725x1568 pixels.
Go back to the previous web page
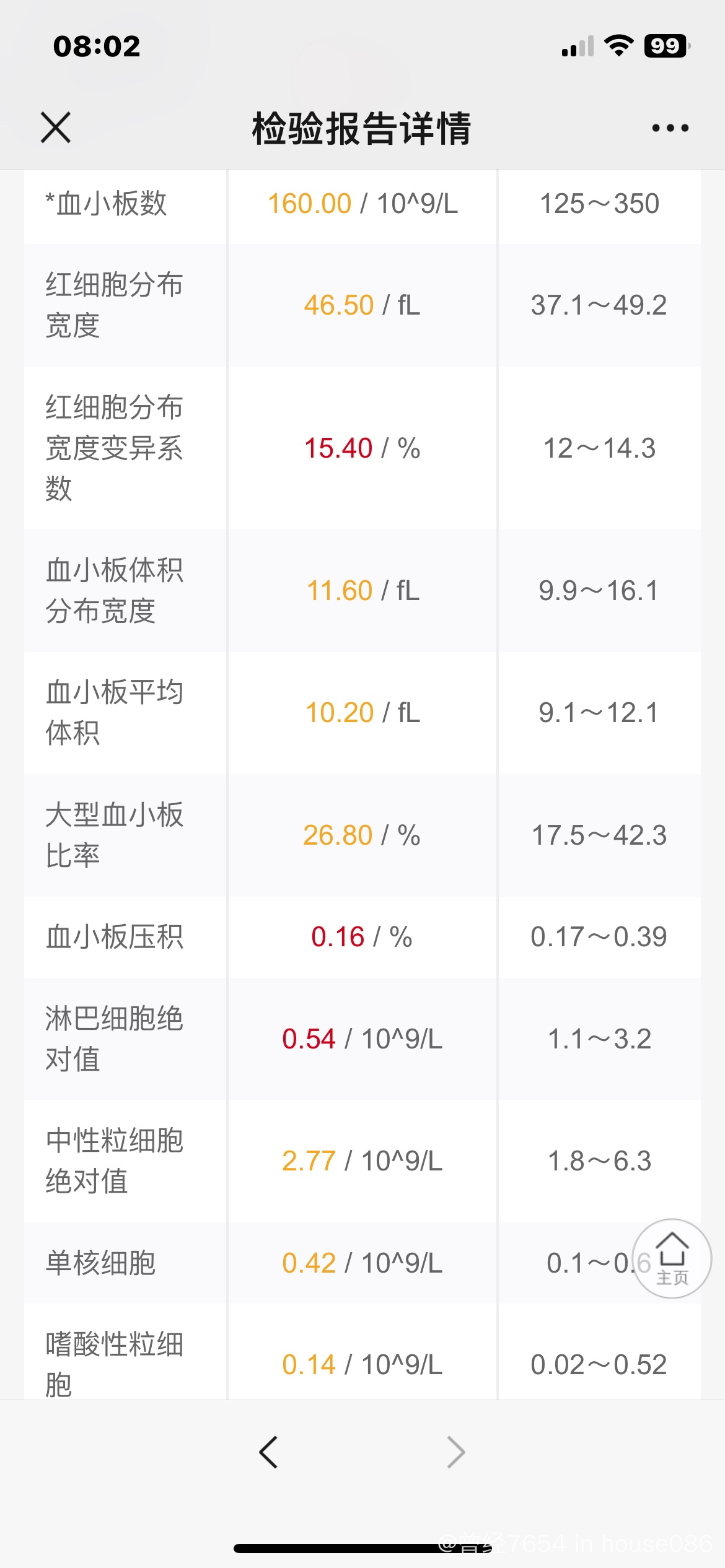(x=268, y=1452)
